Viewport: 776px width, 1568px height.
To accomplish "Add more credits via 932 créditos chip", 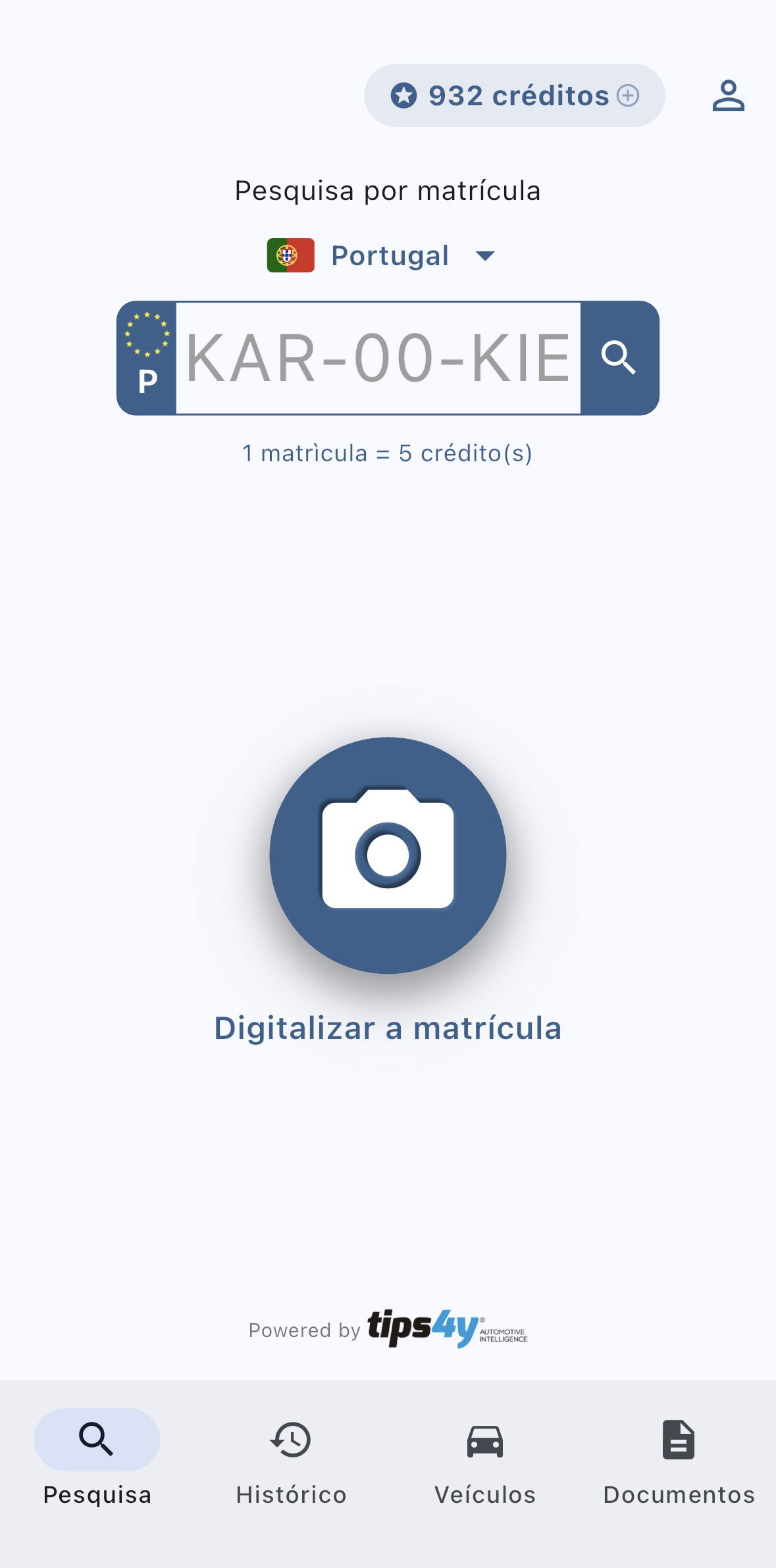I will coord(628,95).
